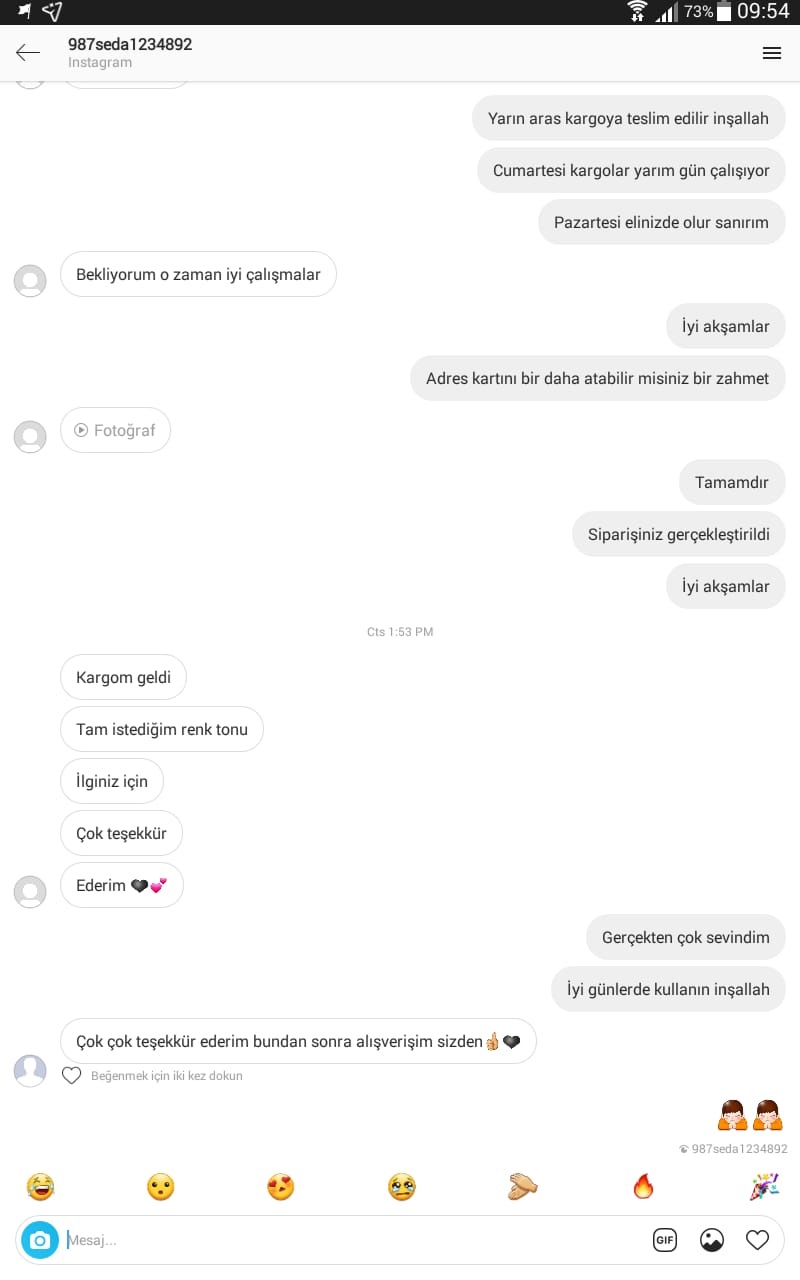Screen dimensions: 800x1280
Task: Open the camera from the message bar
Action: click(40, 1241)
